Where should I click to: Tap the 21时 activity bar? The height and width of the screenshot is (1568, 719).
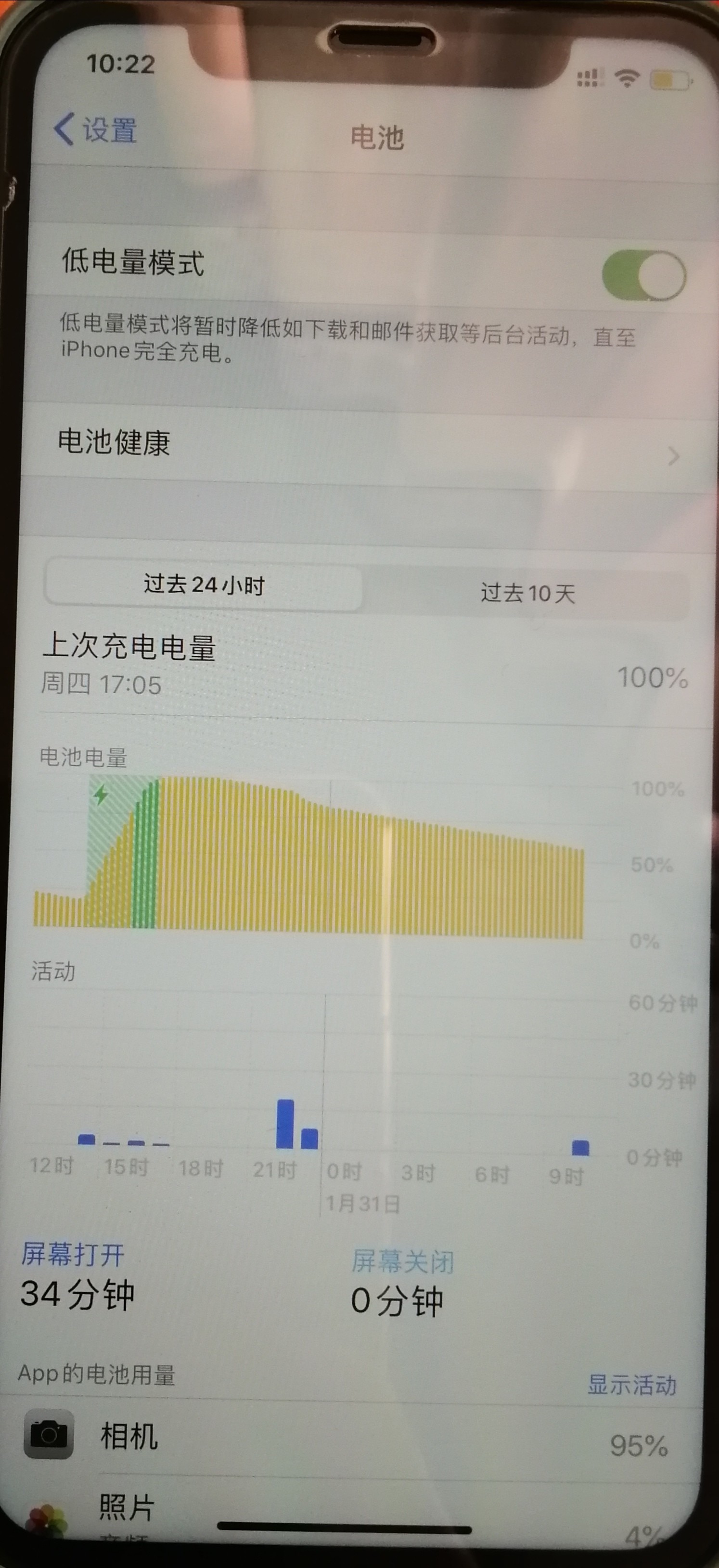[x=285, y=1124]
